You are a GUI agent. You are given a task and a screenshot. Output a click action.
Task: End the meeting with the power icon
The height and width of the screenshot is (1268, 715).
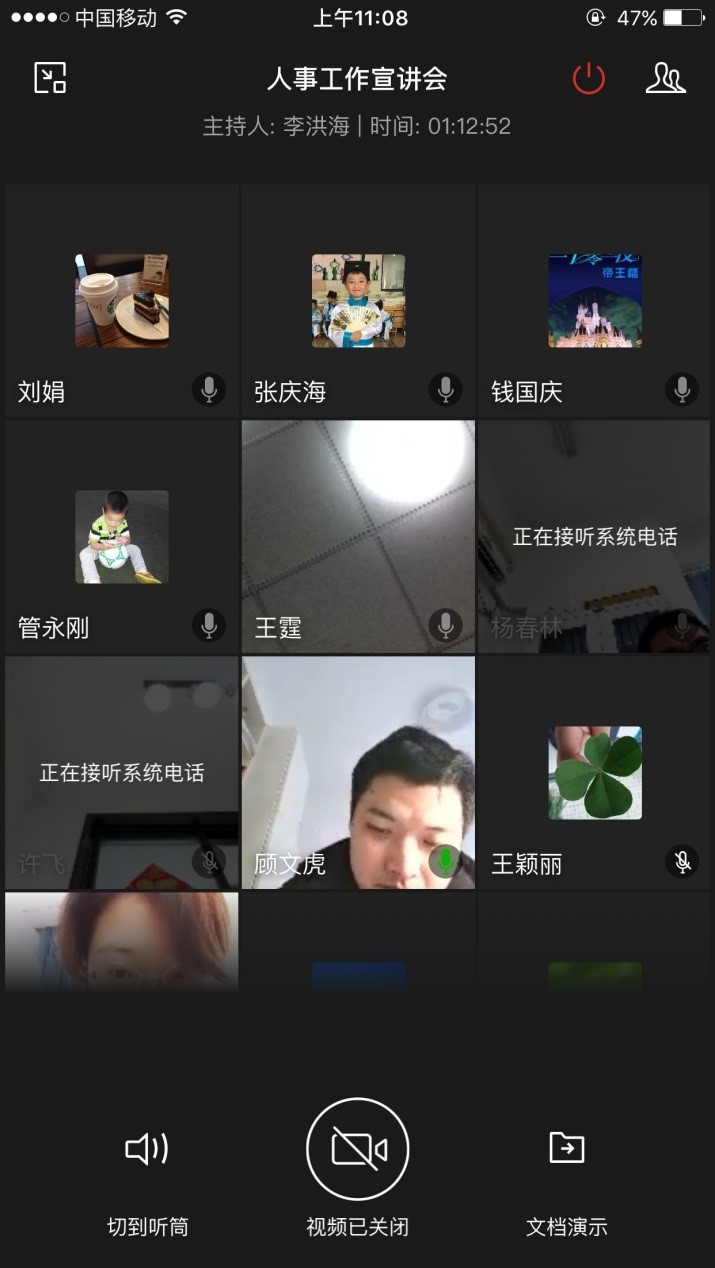click(588, 78)
